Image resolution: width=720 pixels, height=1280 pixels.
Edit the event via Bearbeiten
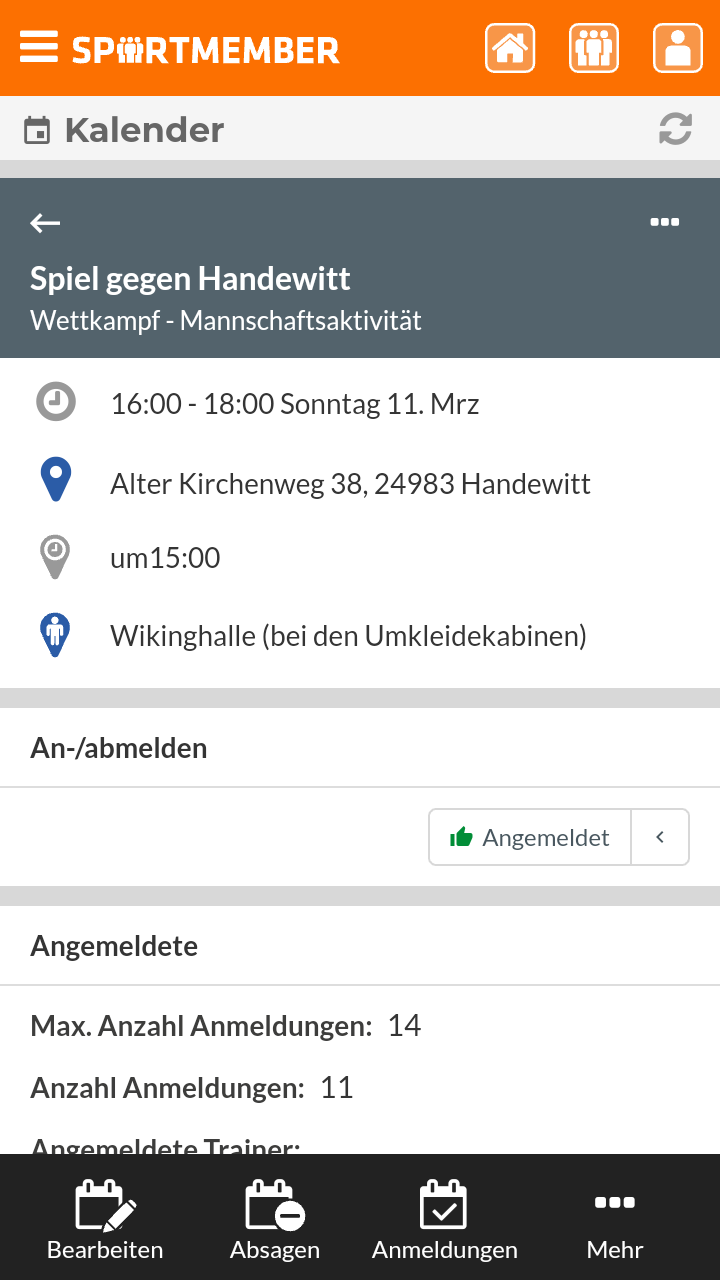click(105, 1220)
